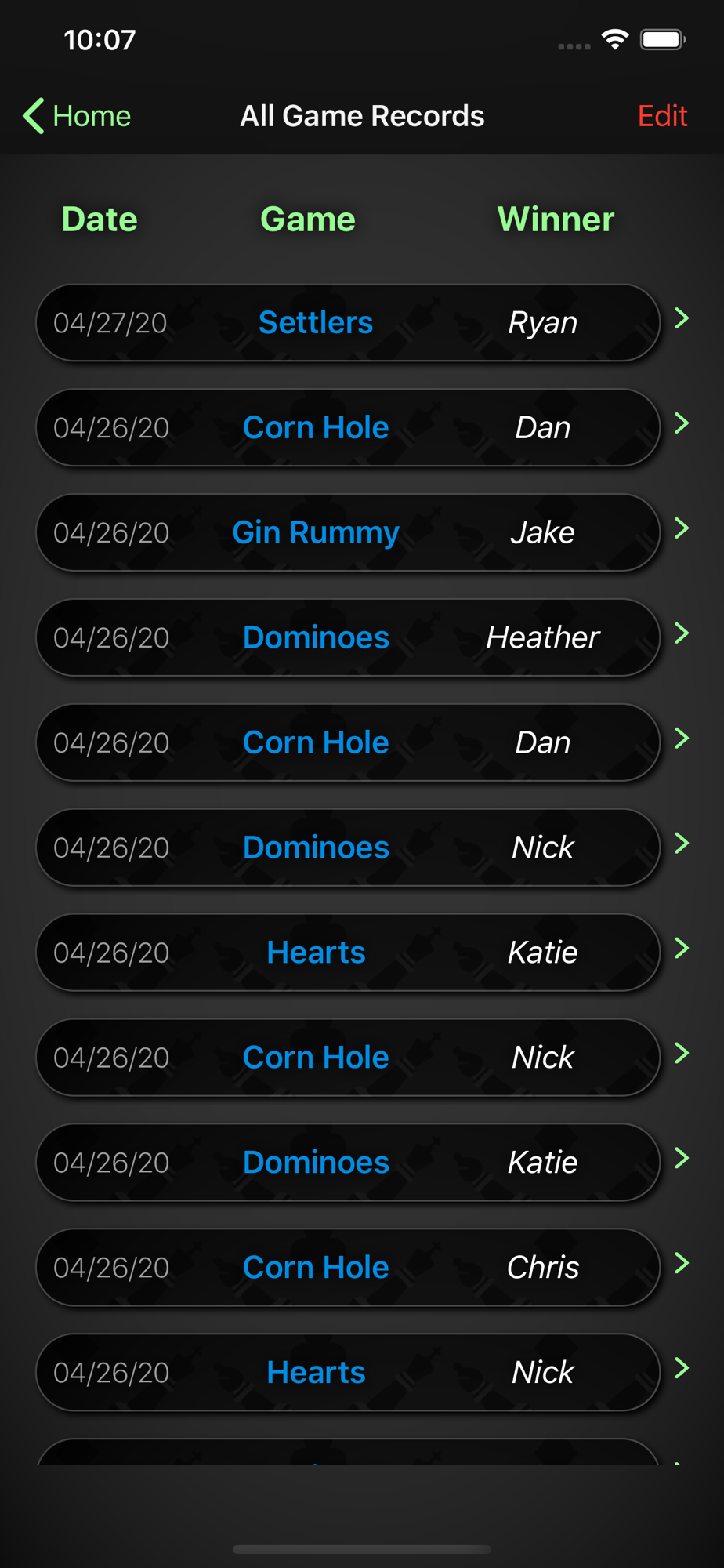
Task: Select the Hearts game won by Katie
Action: [x=348, y=953]
